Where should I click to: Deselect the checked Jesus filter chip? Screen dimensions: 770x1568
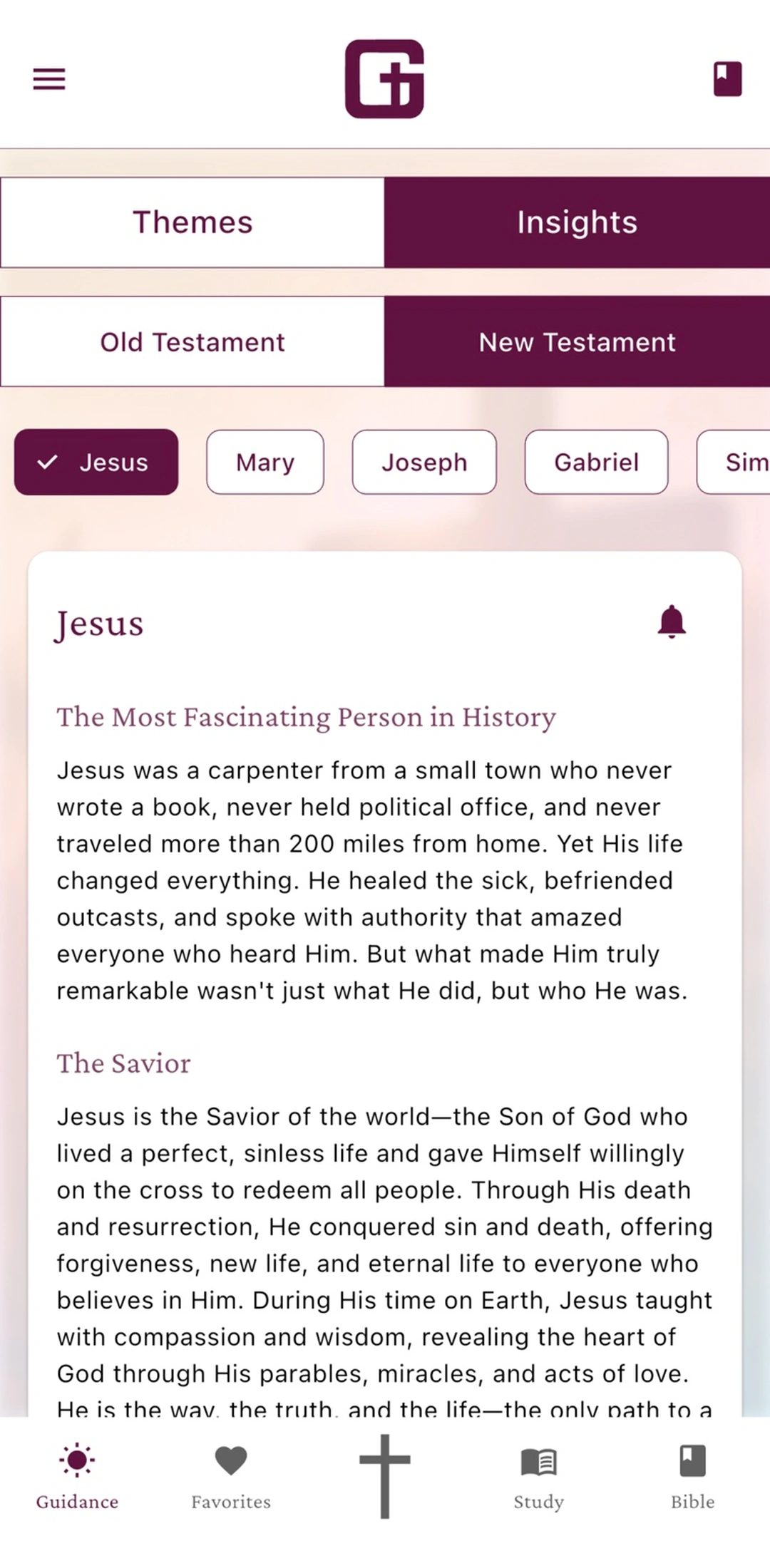click(x=96, y=462)
